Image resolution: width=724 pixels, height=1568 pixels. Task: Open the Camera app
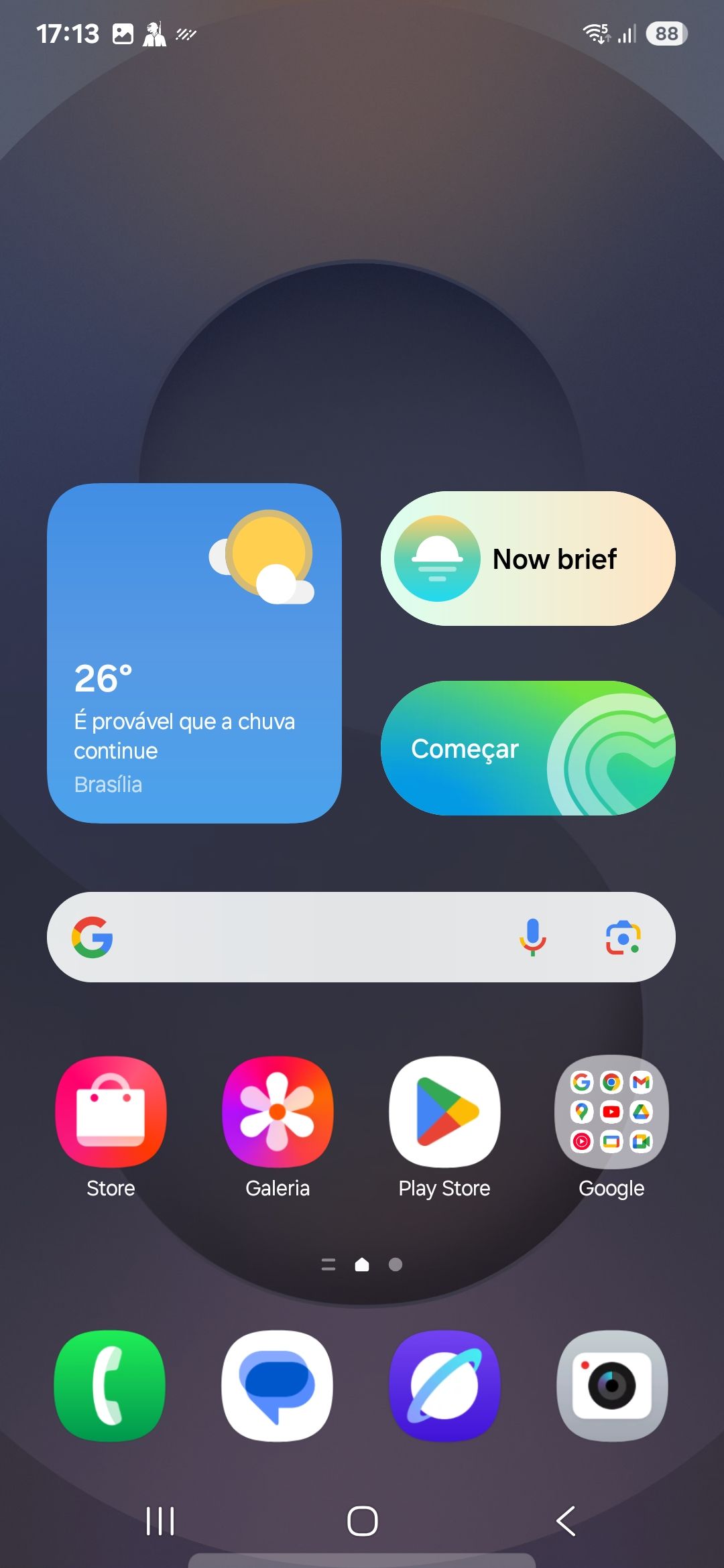click(611, 1385)
